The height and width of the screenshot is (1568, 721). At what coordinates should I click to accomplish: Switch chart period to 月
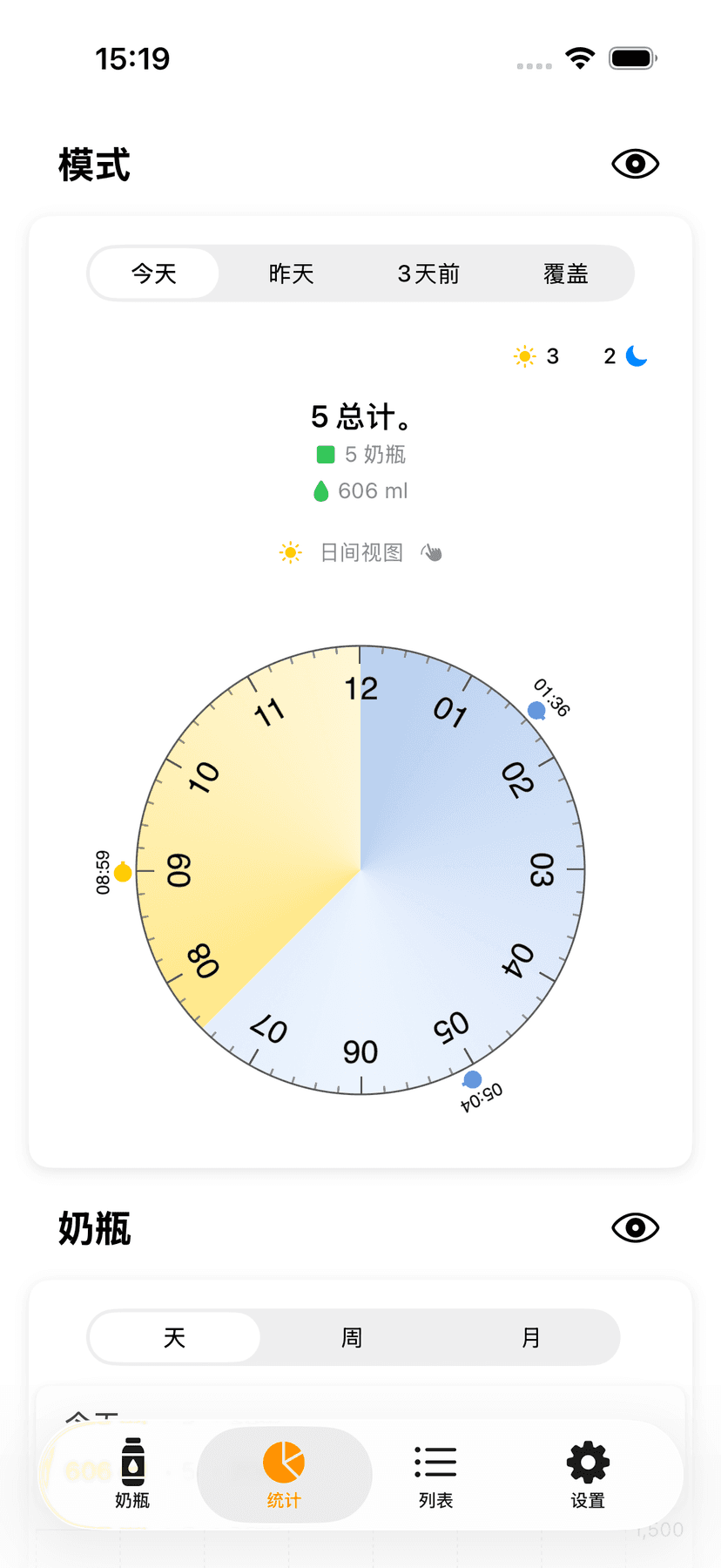click(x=530, y=1337)
